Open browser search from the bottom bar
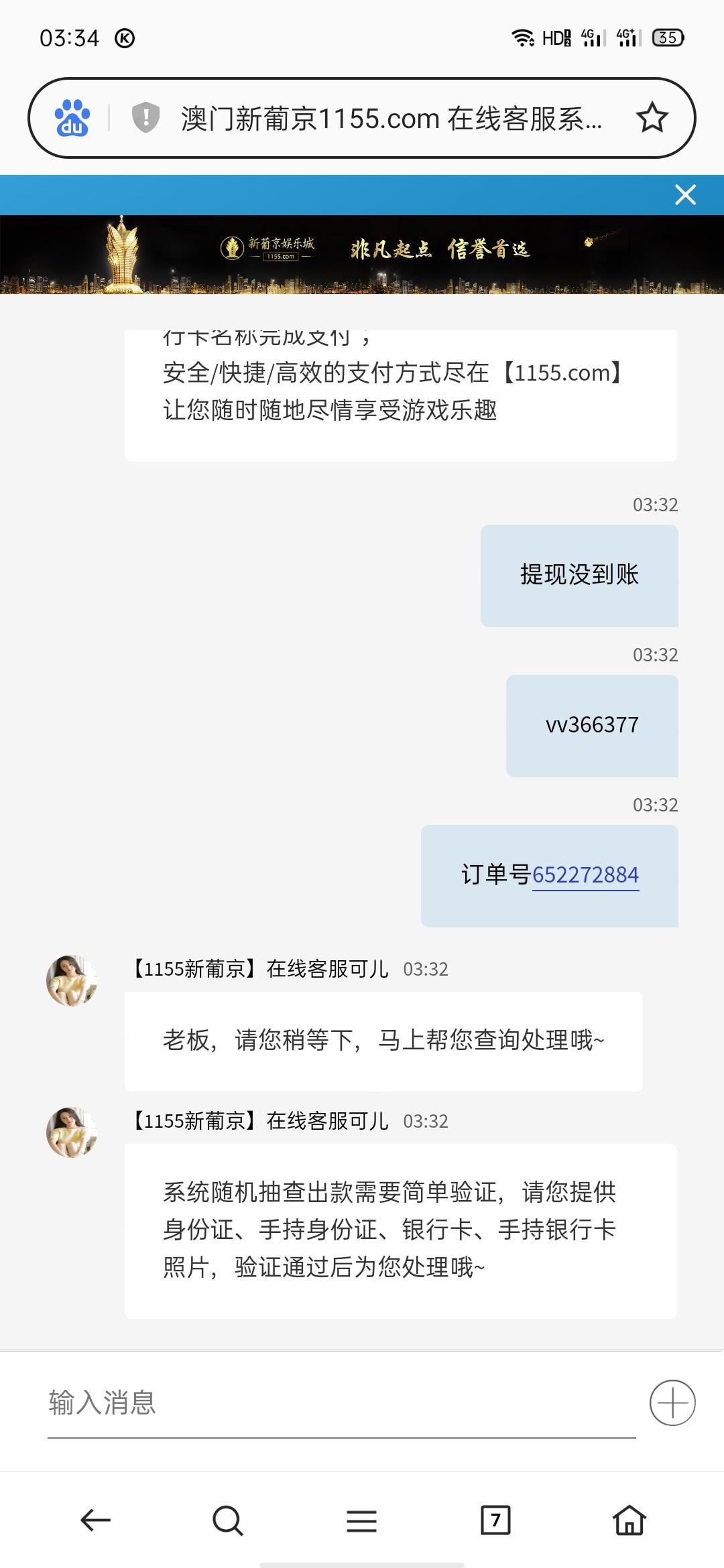This screenshot has height=1568, width=724. click(x=228, y=1520)
